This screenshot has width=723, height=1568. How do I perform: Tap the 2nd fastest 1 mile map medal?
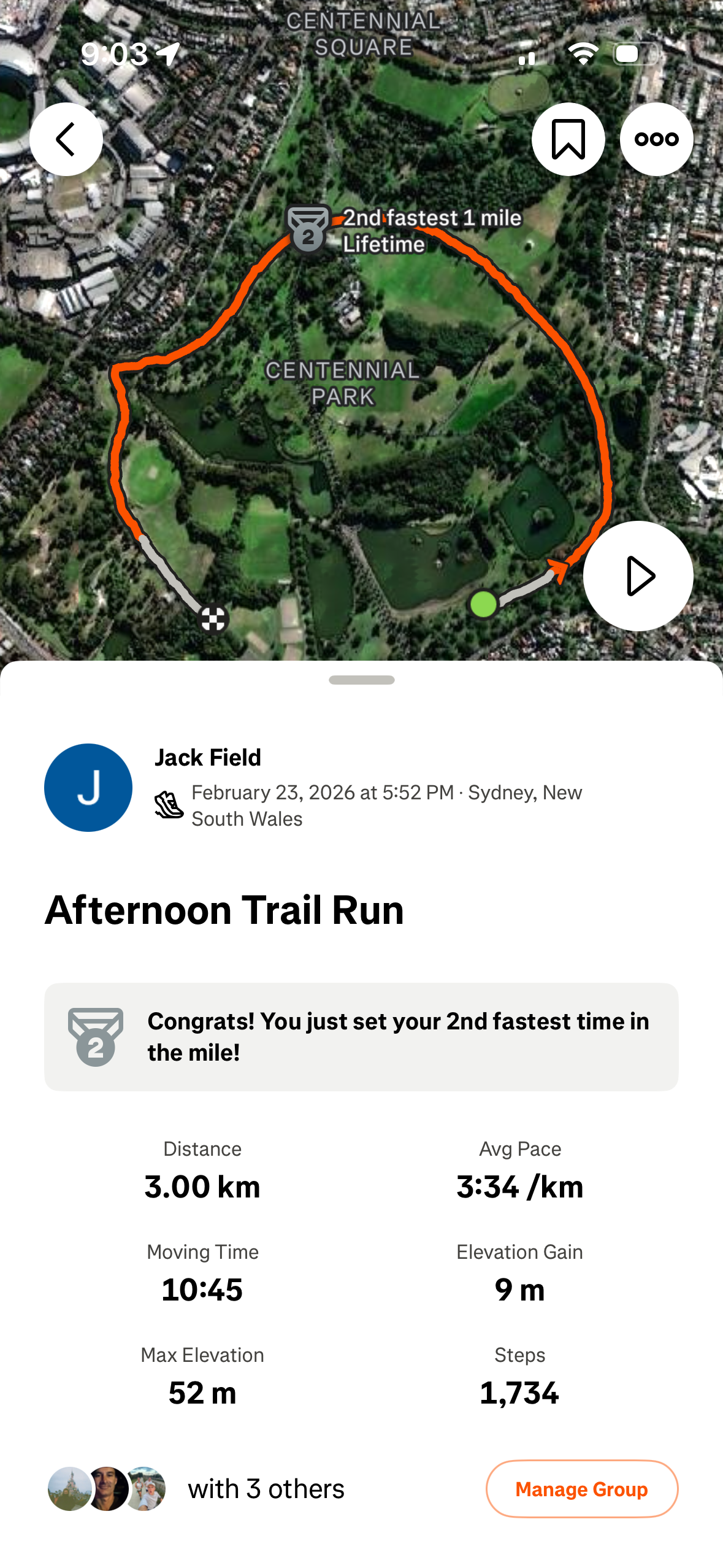pyautogui.click(x=308, y=229)
